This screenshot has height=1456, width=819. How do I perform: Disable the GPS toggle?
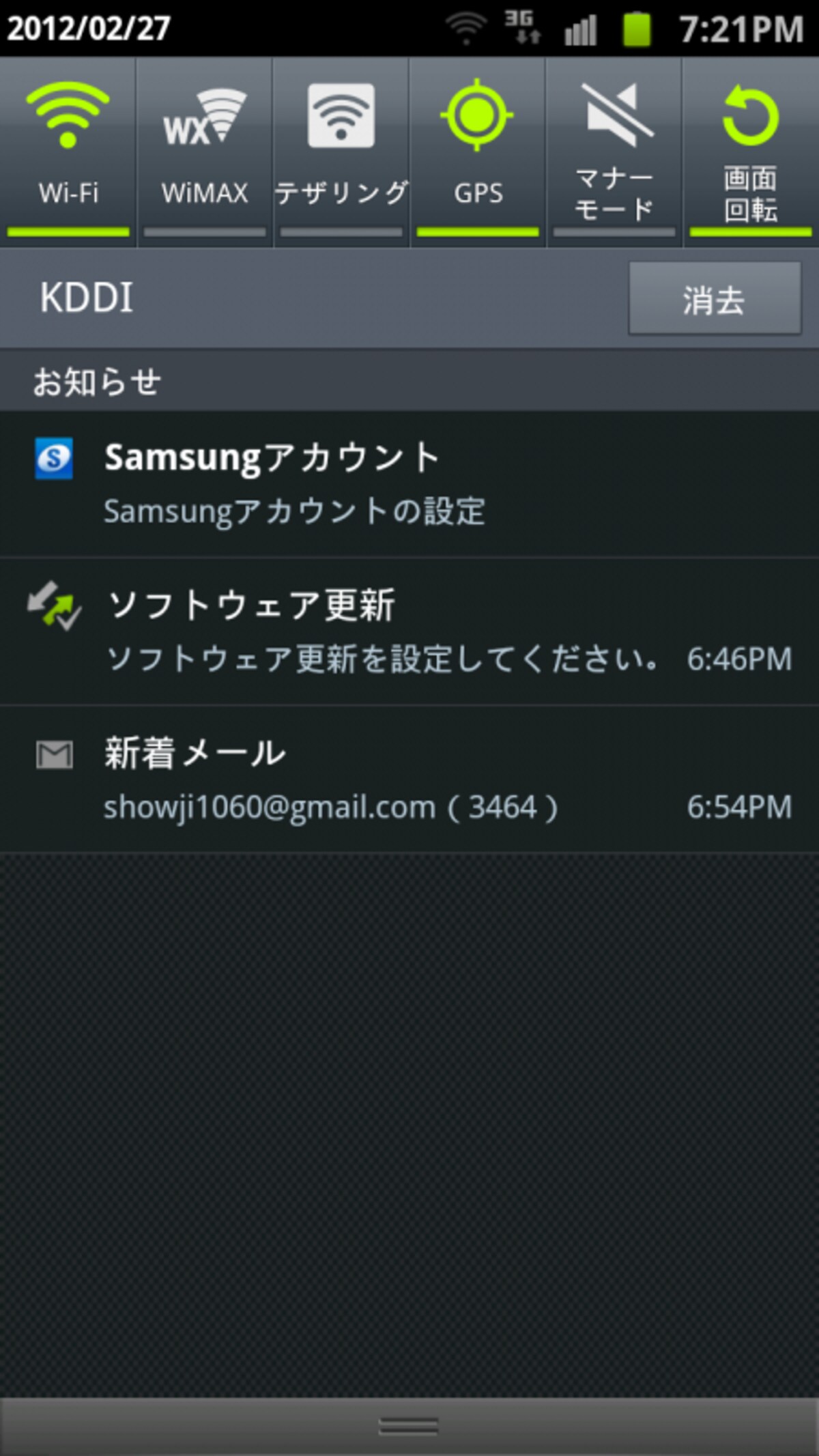click(477, 152)
